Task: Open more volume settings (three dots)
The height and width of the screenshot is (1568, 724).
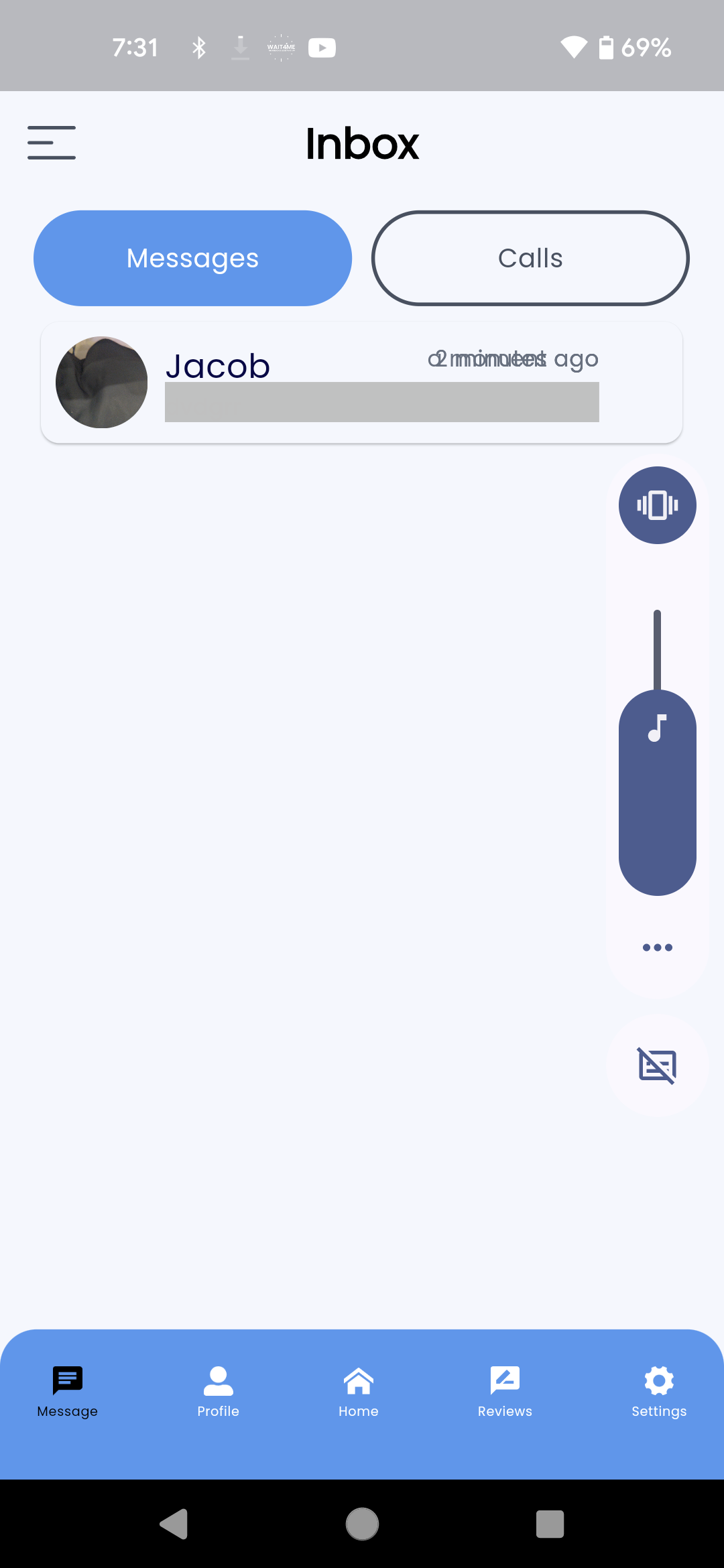Action: (657, 947)
